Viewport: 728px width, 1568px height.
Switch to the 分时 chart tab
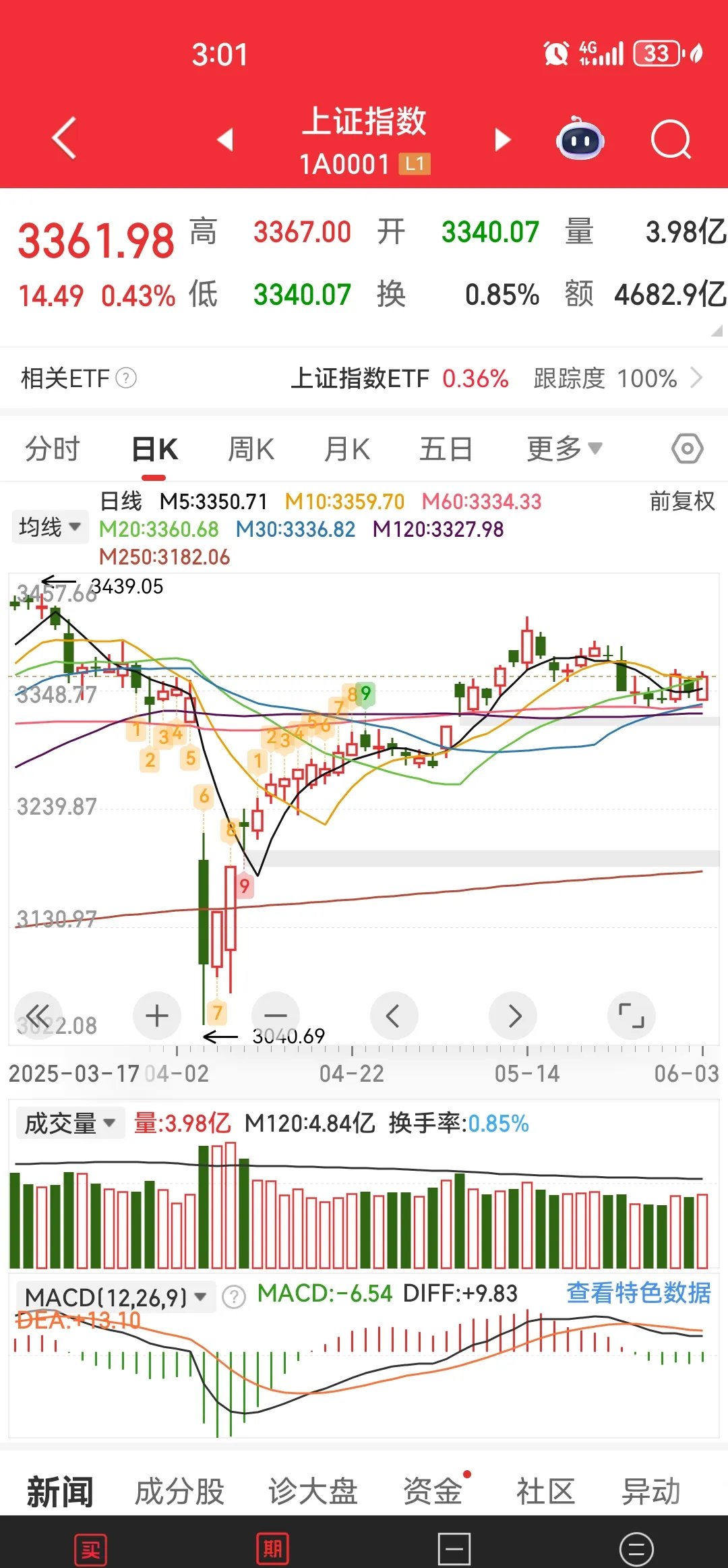click(x=53, y=449)
